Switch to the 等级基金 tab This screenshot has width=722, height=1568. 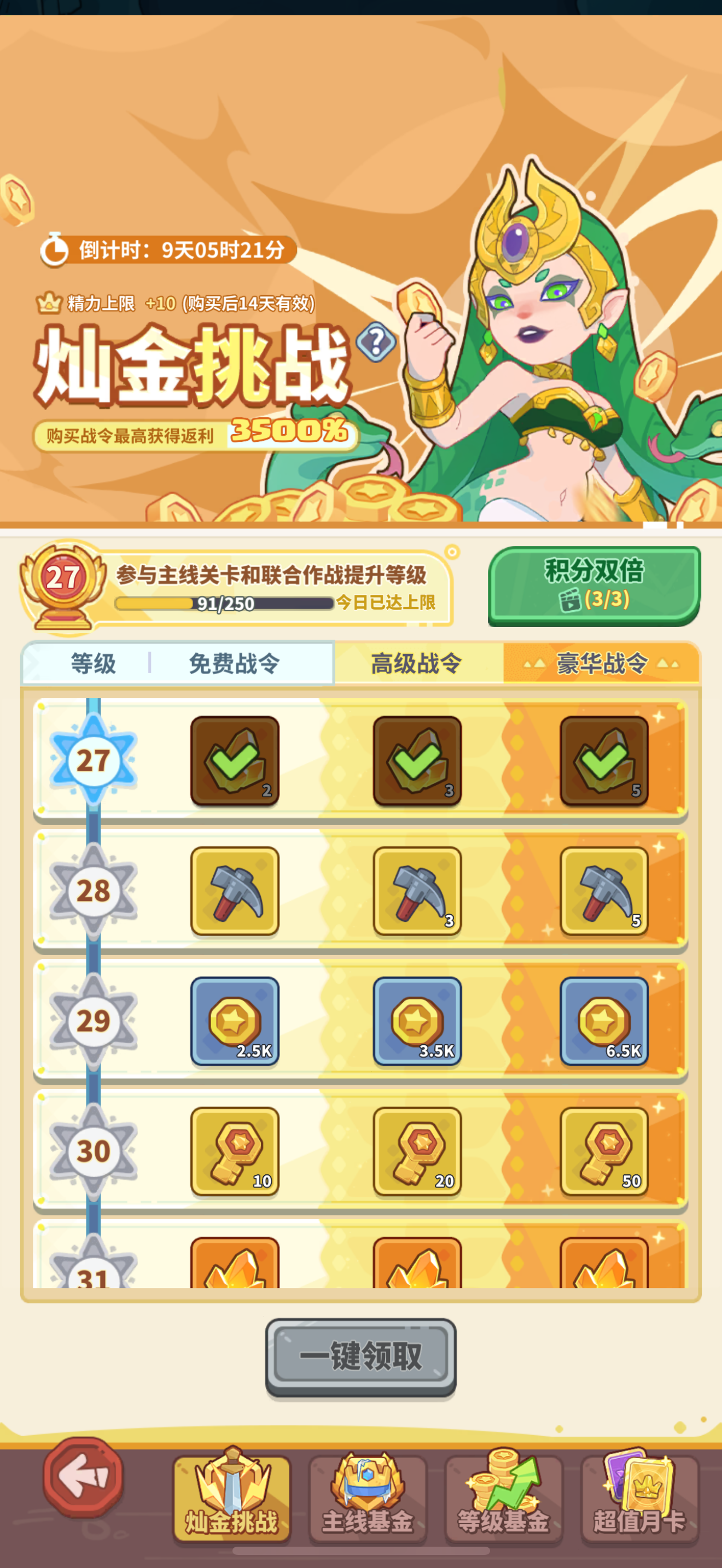coord(503,1500)
